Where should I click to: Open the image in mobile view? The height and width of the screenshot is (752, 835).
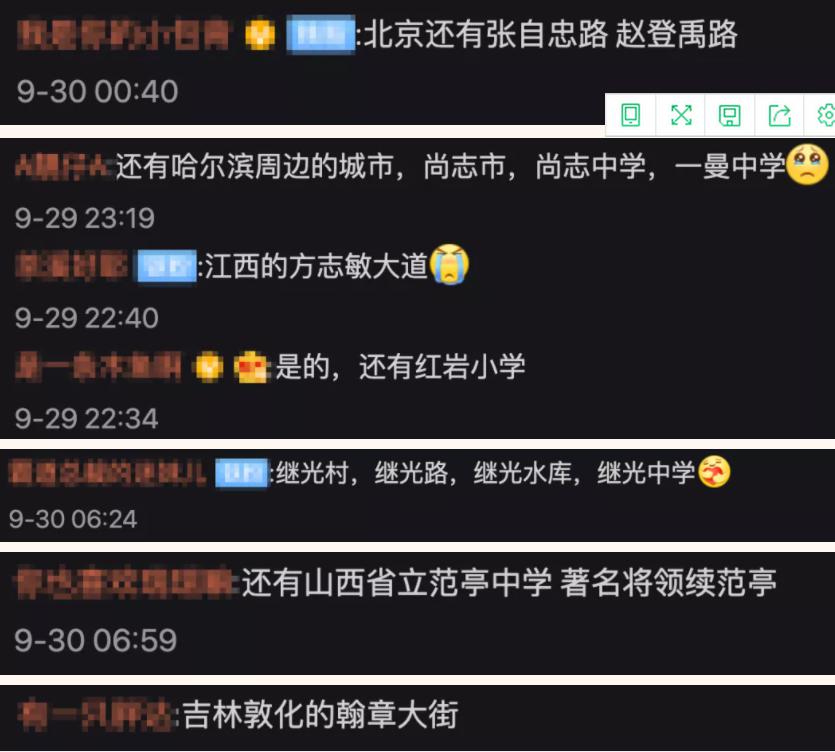631,115
